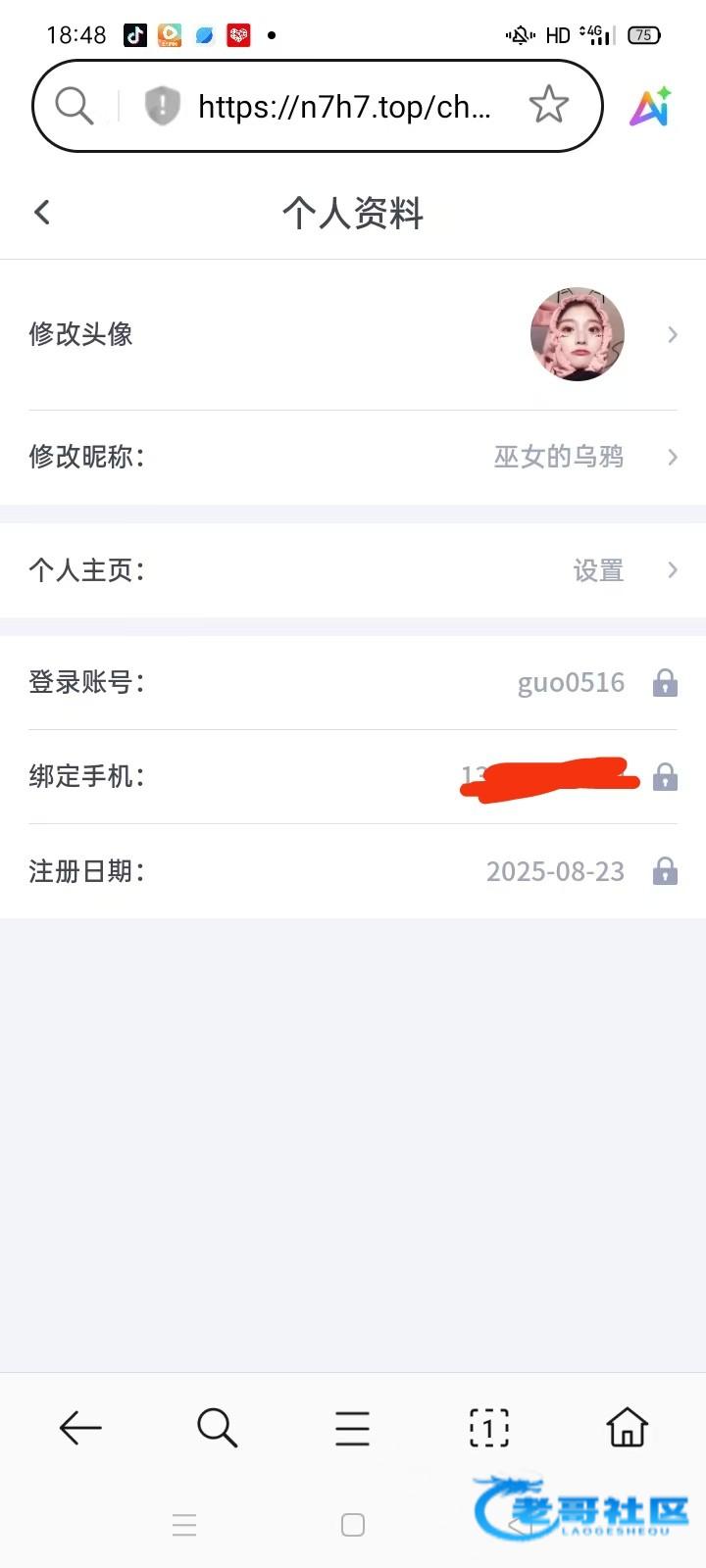The height and width of the screenshot is (1568, 706).
Task: Open the AI assistant icon
Action: (x=650, y=106)
